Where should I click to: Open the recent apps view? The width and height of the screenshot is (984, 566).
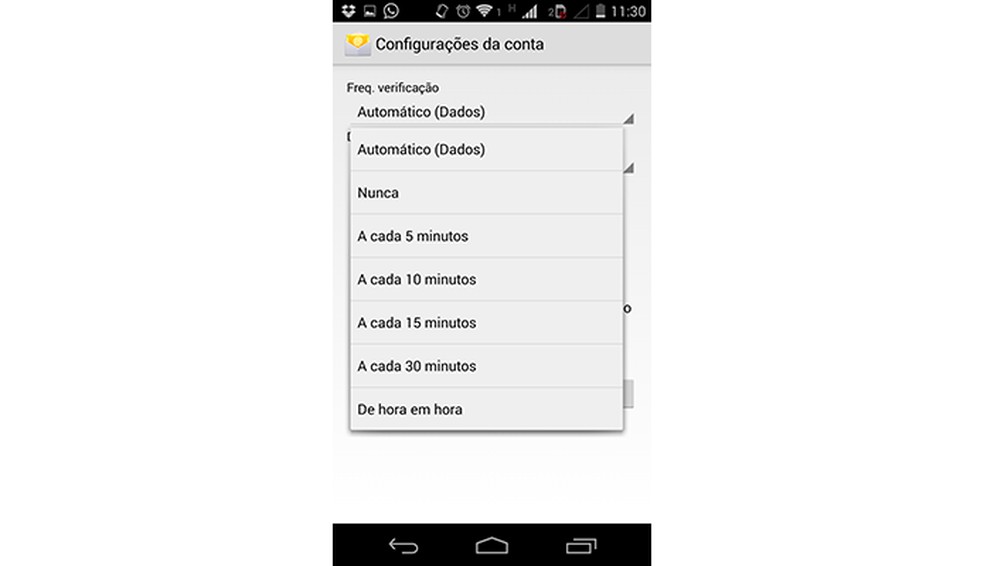pyautogui.click(x=580, y=546)
